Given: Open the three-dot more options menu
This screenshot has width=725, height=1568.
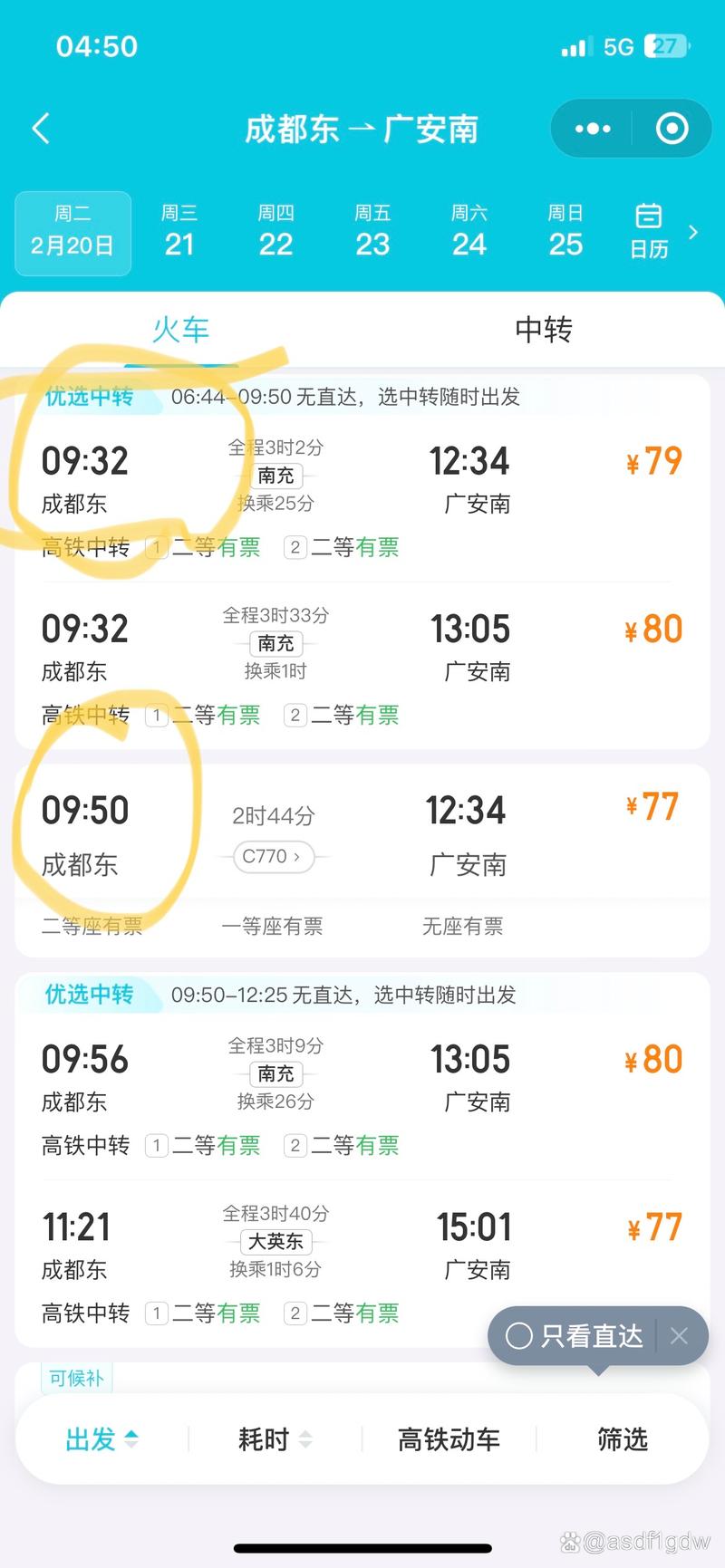Looking at the screenshot, I should 592,129.
